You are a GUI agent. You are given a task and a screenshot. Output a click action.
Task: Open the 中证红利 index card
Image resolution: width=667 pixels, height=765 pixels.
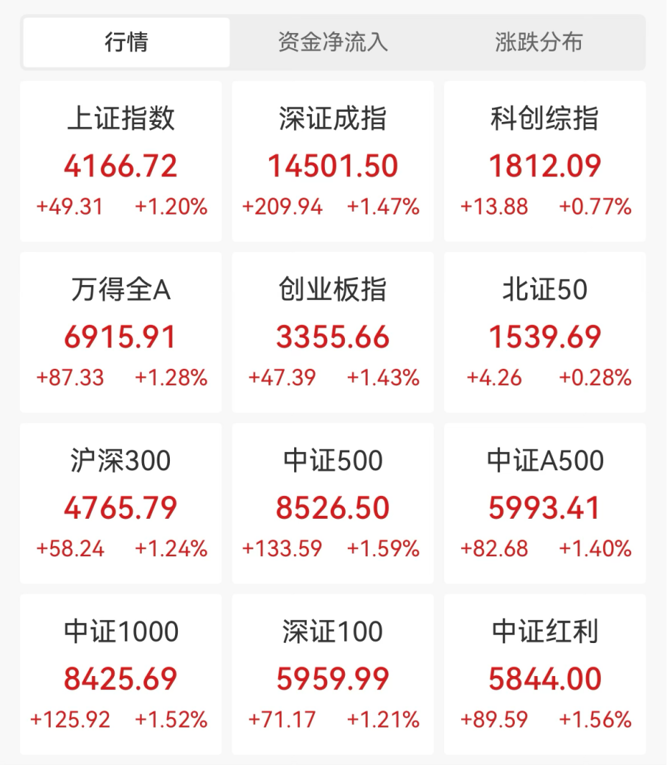pyautogui.click(x=545, y=675)
